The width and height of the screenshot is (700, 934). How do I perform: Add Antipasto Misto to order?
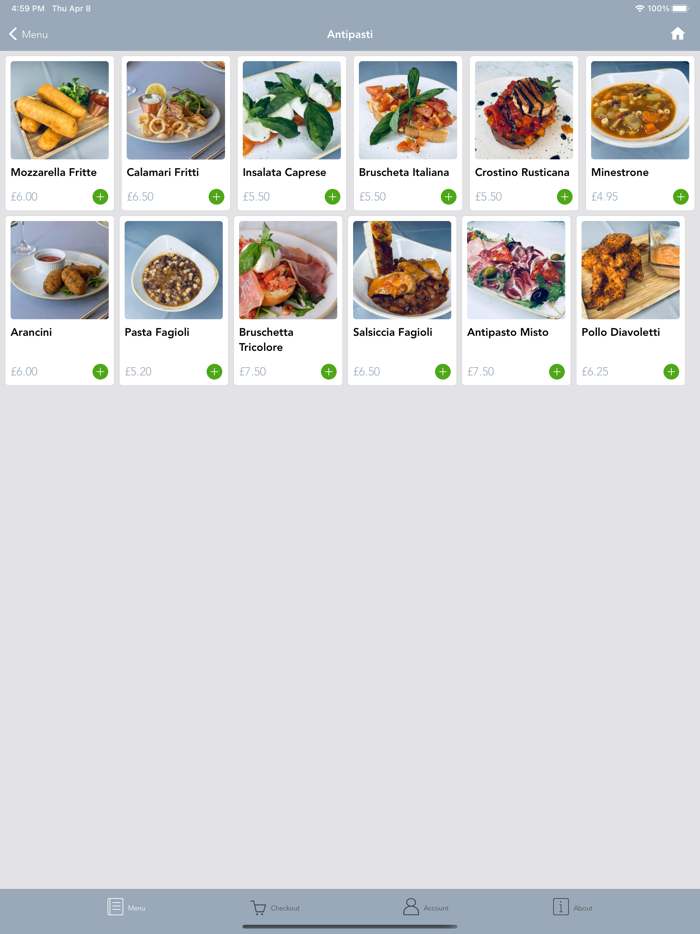click(556, 372)
